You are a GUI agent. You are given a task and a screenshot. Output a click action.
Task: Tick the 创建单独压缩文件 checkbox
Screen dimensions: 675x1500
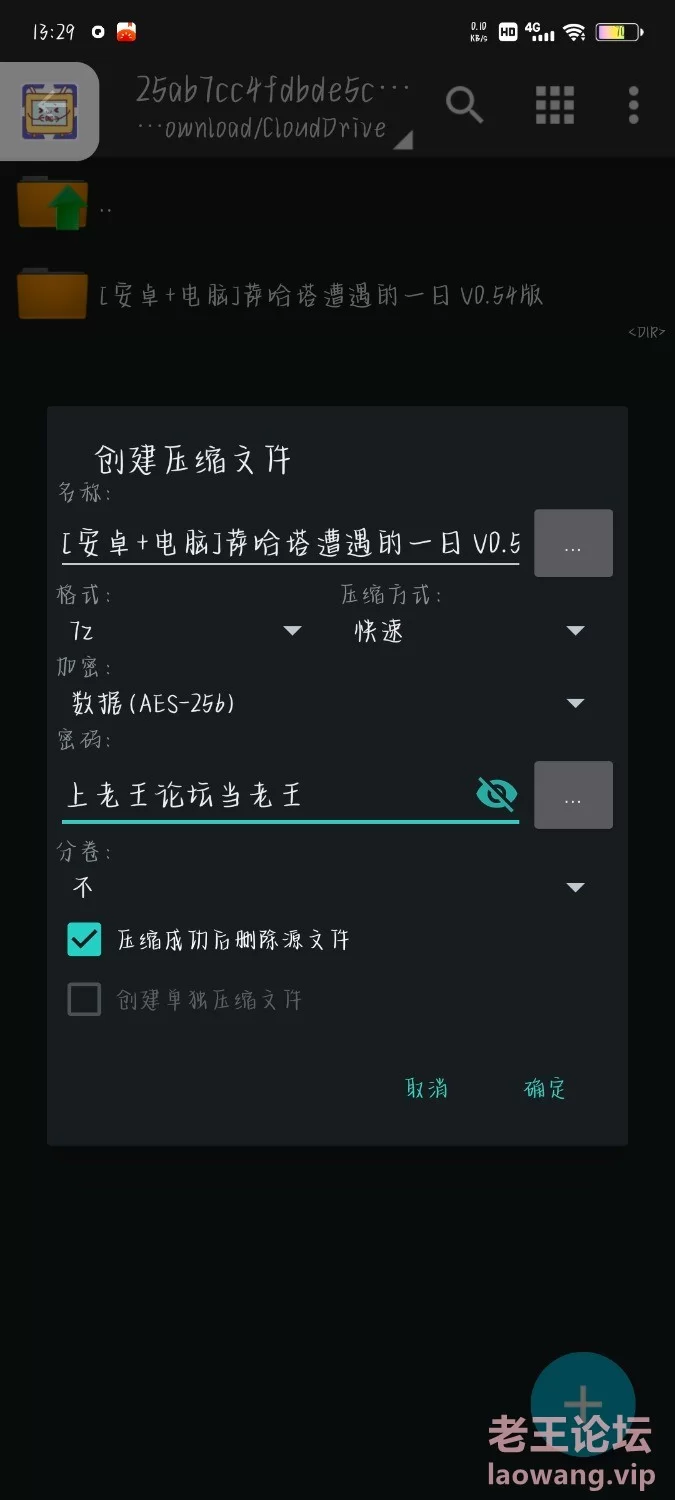84,999
